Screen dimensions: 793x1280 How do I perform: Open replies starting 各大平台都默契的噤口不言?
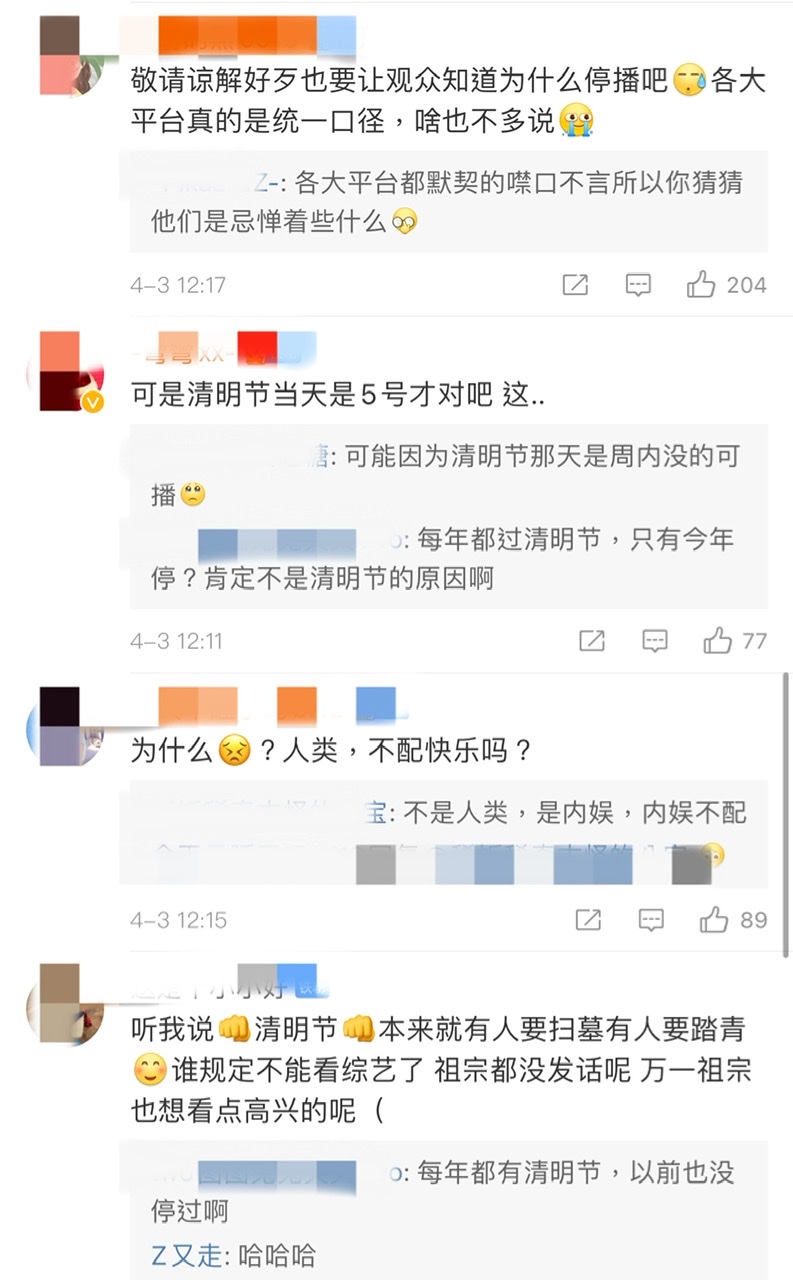(x=448, y=202)
